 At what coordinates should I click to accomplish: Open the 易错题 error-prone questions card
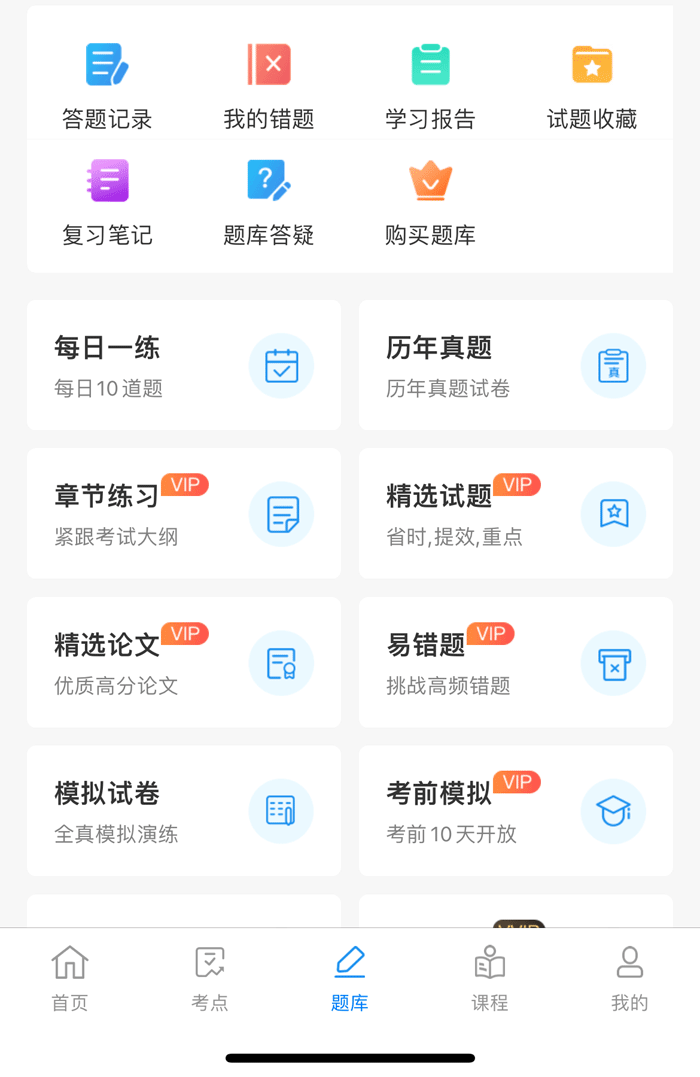coord(516,662)
